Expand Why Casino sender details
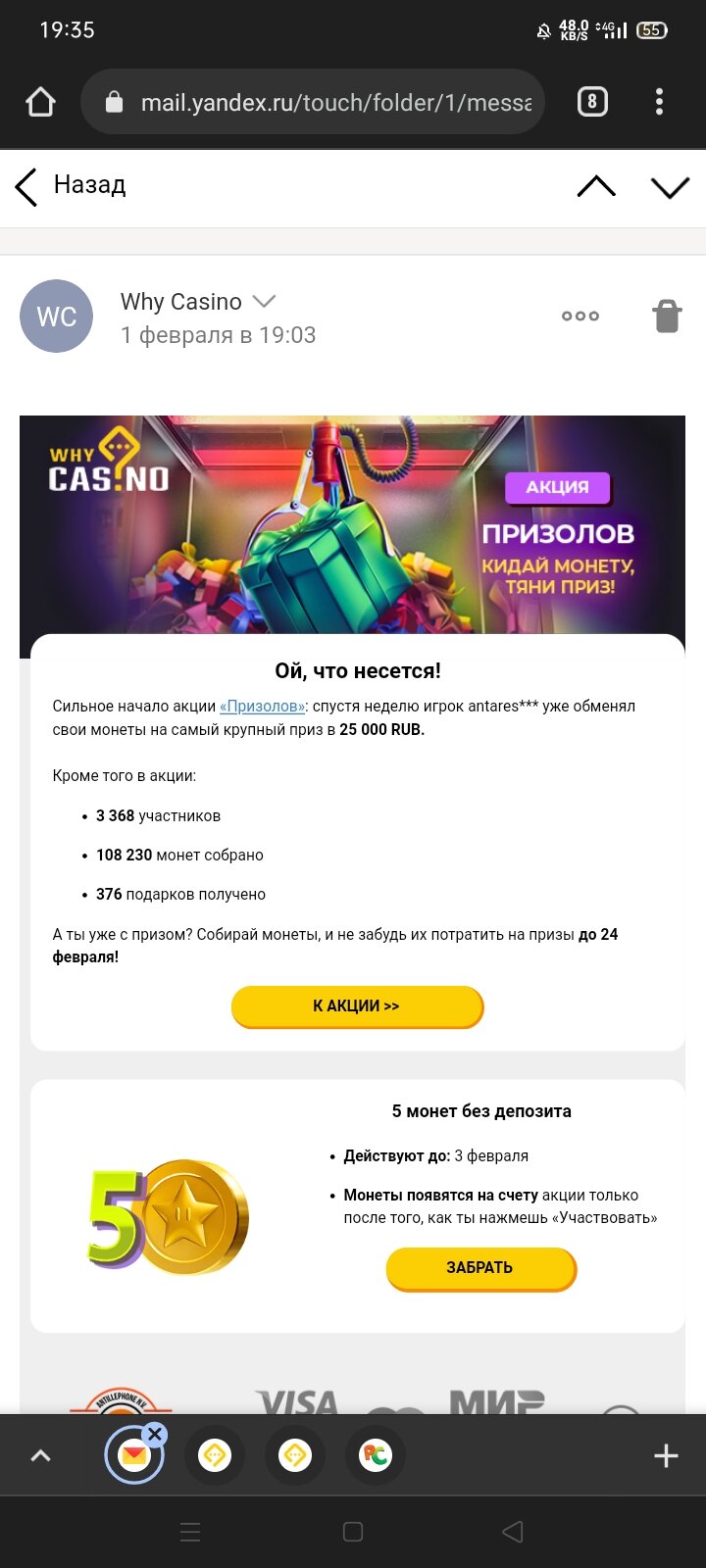The height and width of the screenshot is (1568, 706). coord(264,301)
